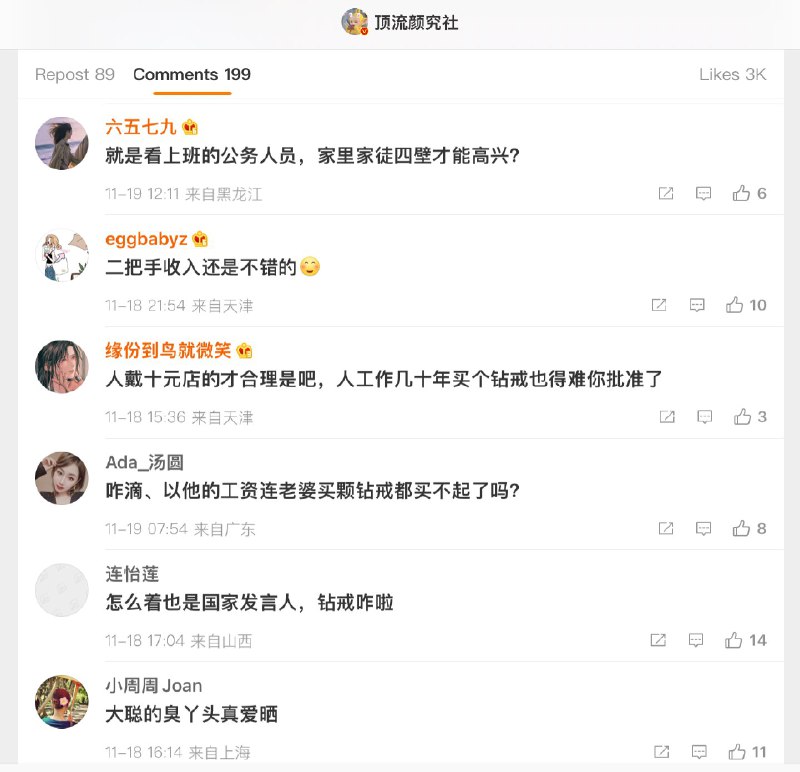The image size is (800, 772).
Task: Like 连怡莲's comment
Action: tap(735, 640)
